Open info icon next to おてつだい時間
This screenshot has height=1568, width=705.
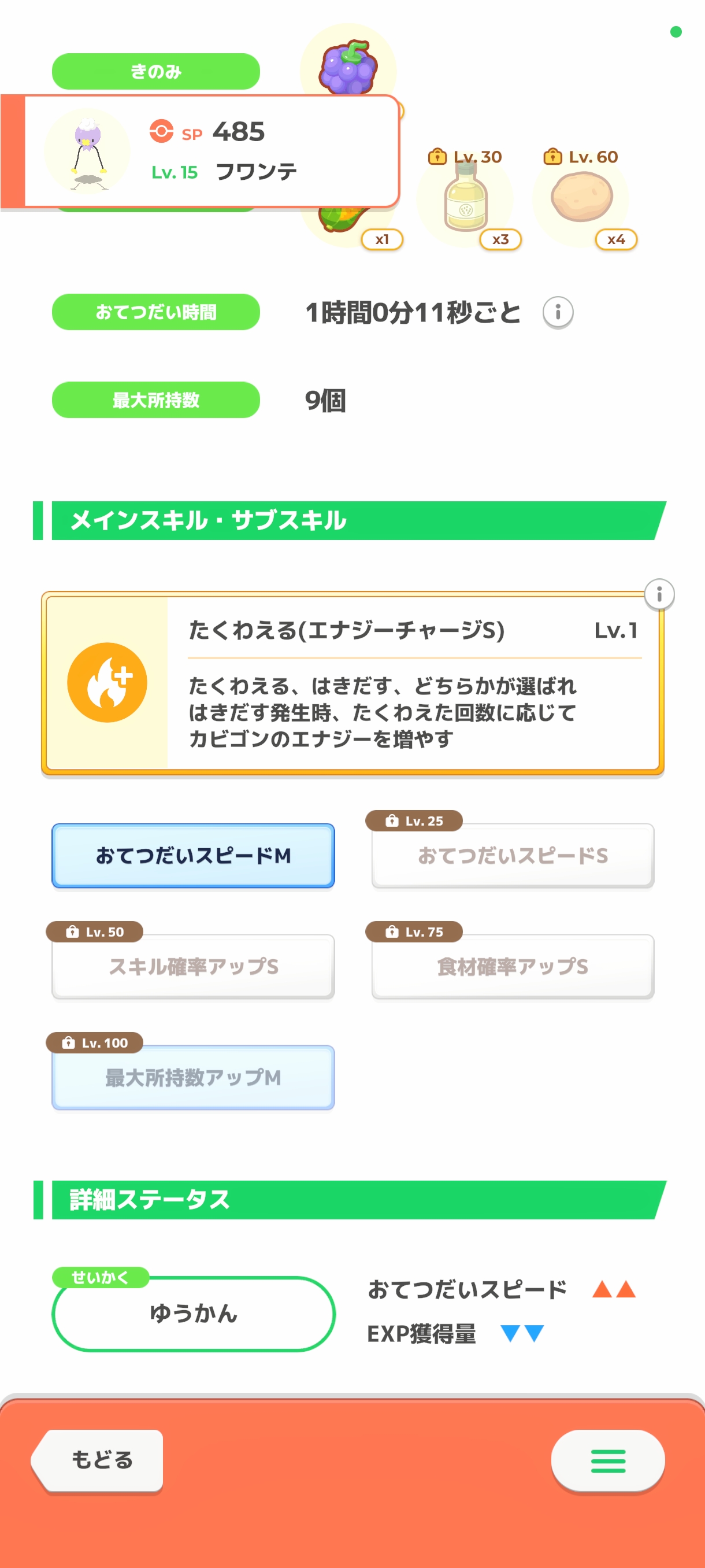point(557,312)
